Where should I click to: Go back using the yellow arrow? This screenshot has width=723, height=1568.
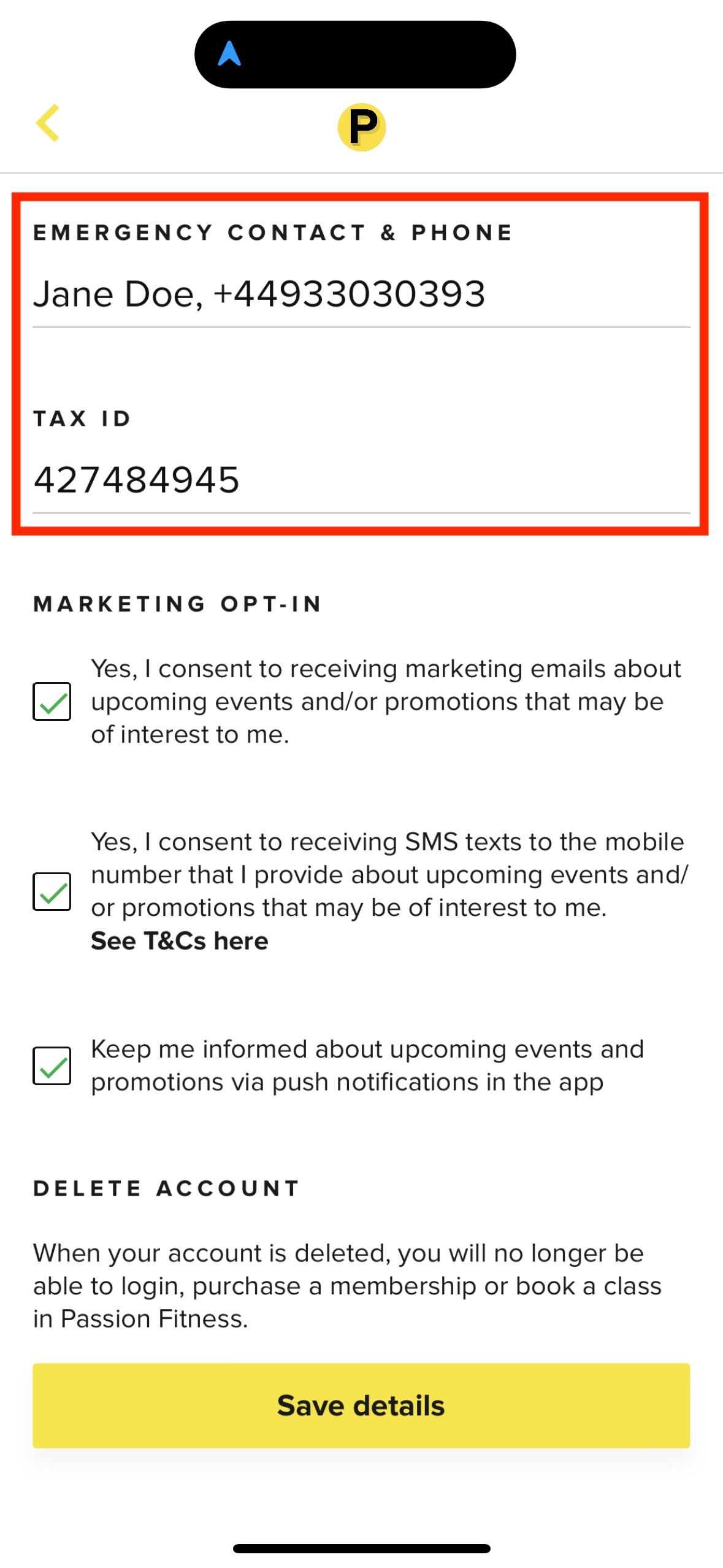48,123
